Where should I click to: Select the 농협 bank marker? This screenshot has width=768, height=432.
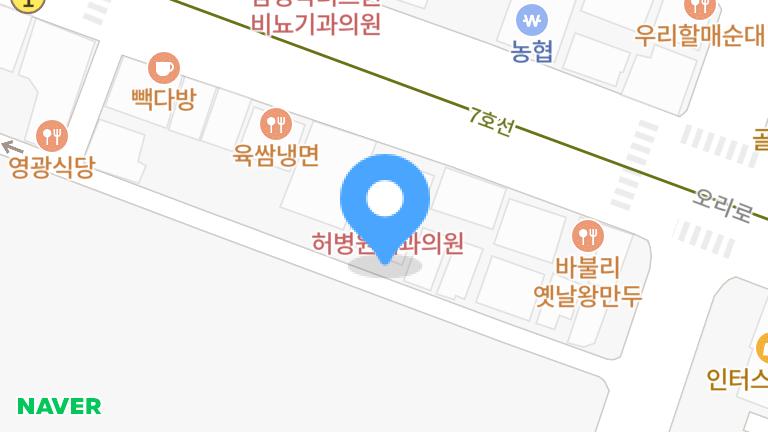pos(532,20)
